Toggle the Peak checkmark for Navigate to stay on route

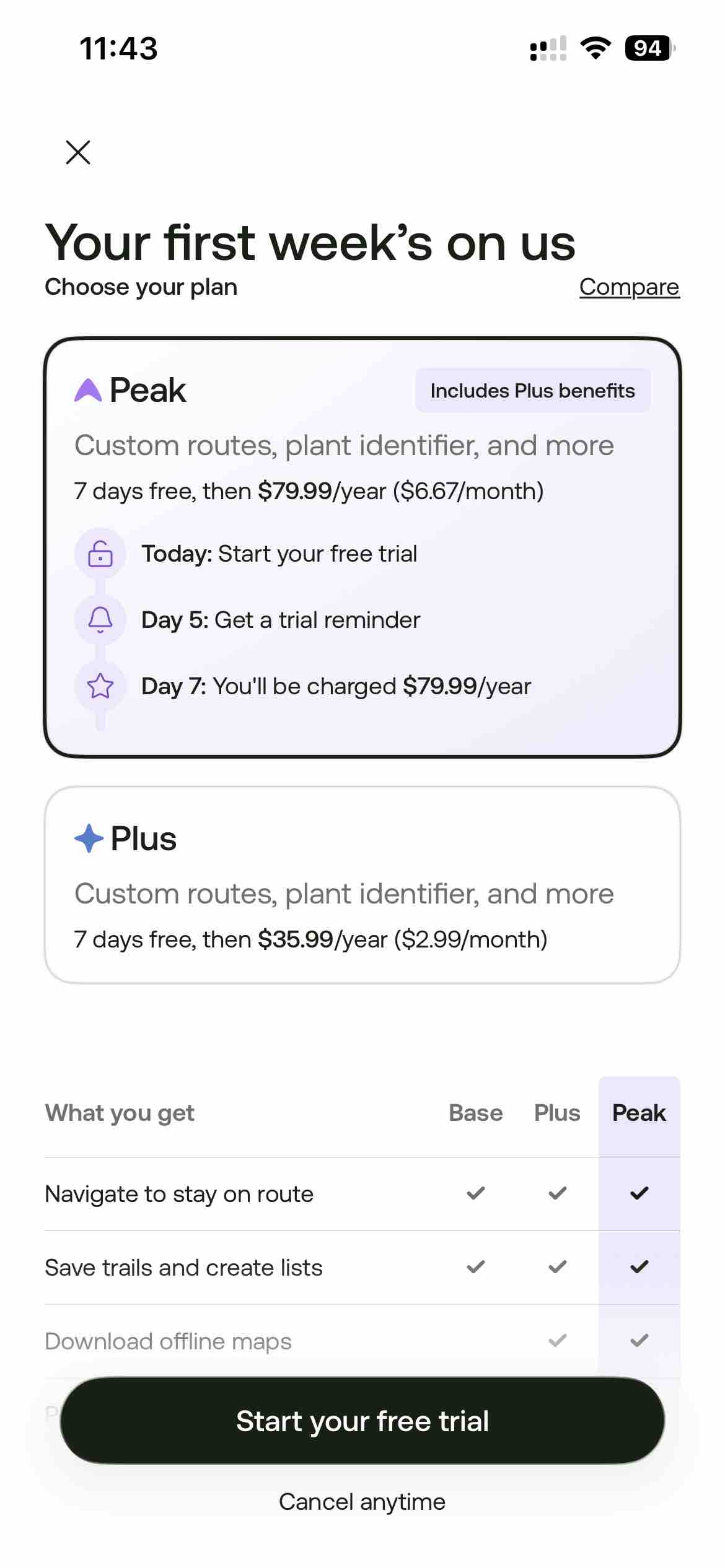[639, 1193]
